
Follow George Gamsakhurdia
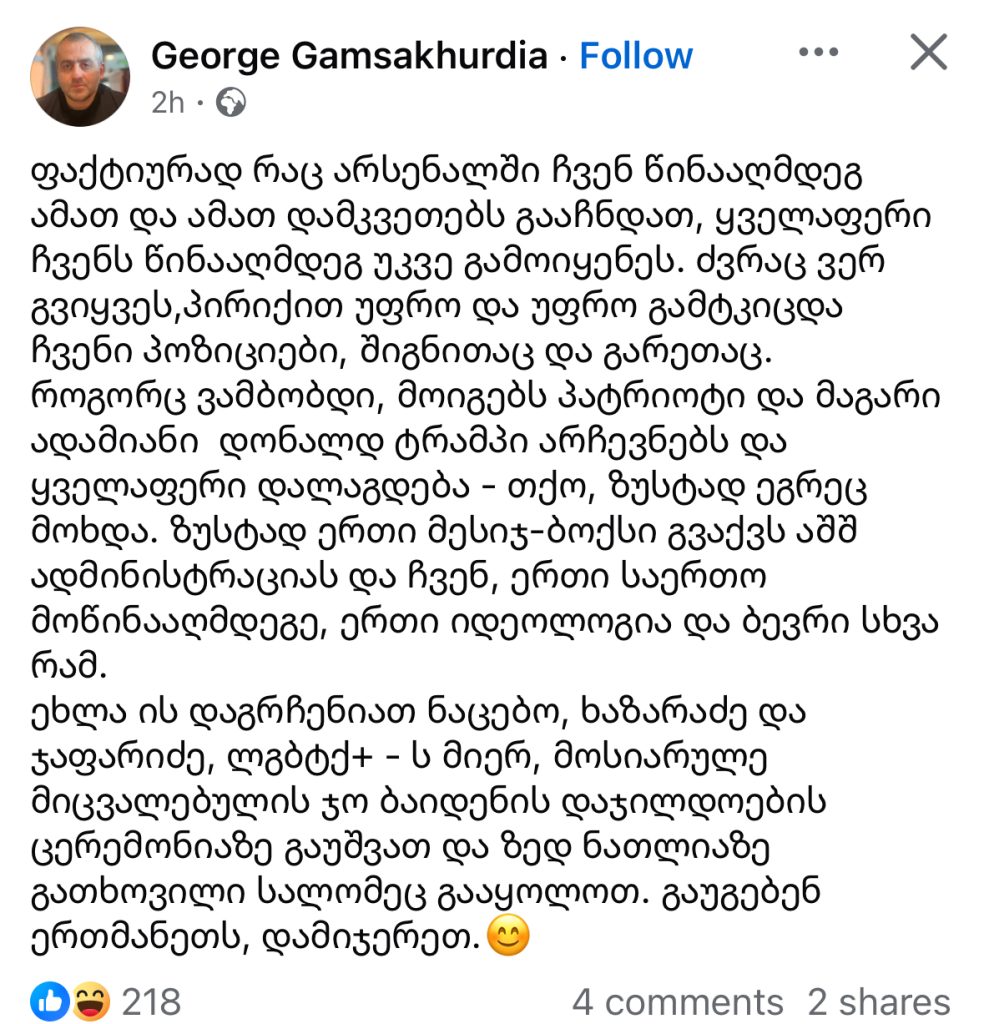[636, 55]
